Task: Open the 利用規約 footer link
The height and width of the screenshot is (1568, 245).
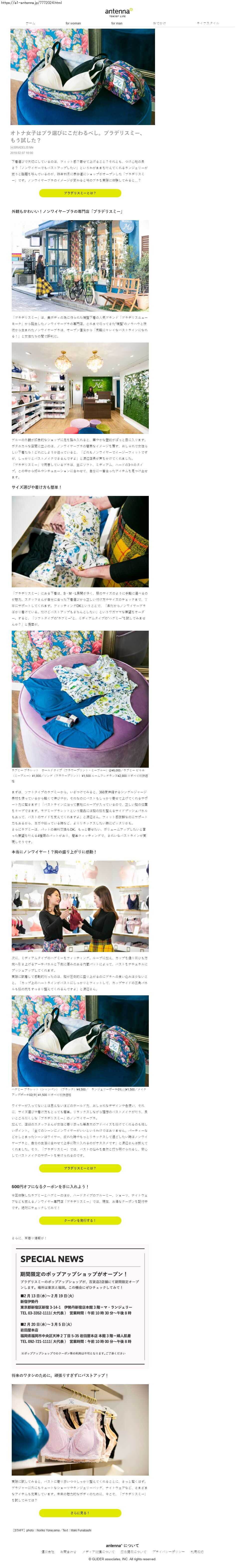Action: click(197, 1552)
